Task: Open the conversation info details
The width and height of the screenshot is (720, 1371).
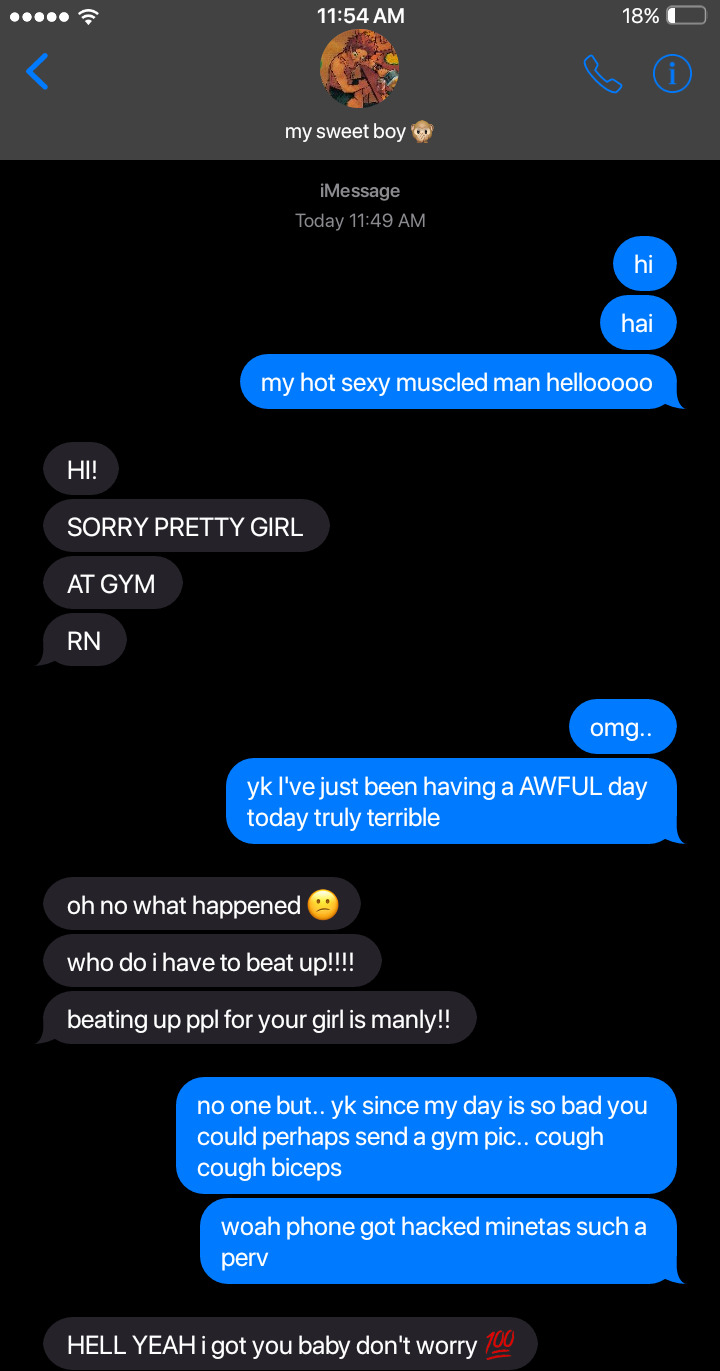Action: [672, 73]
